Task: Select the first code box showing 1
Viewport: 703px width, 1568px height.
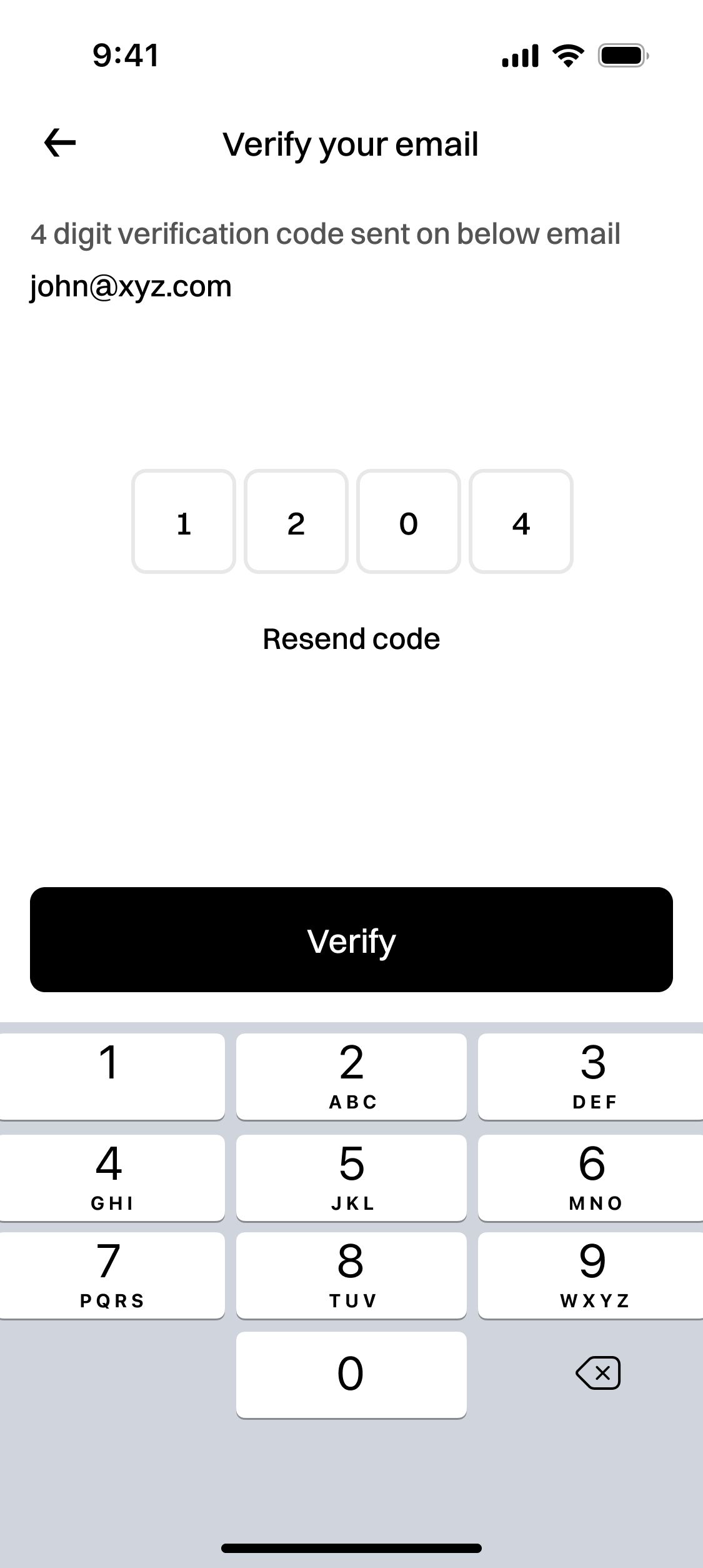Action: 184,521
